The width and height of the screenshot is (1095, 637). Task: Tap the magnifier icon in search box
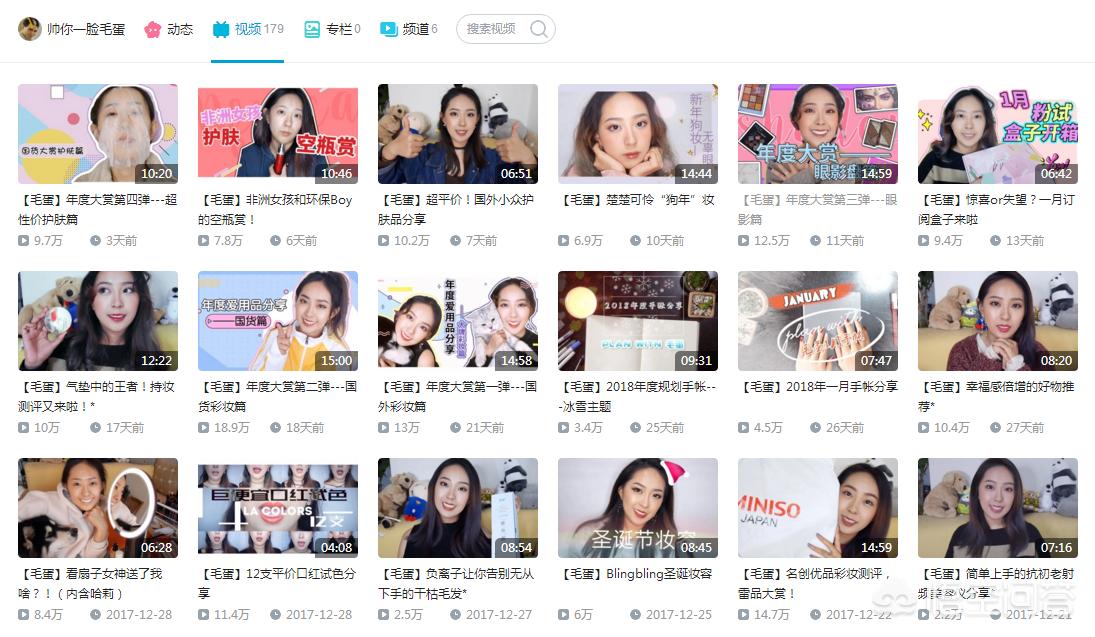pos(539,29)
